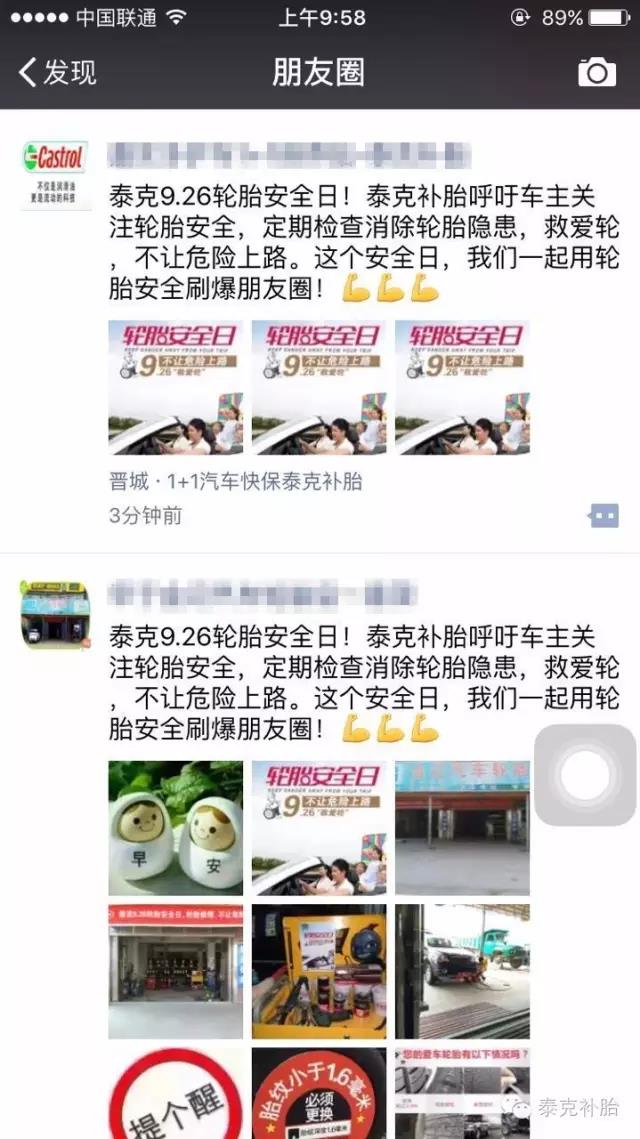The height and width of the screenshot is (1139, 640).
Task: Open the tire safety day poster in second post
Action: (318, 828)
